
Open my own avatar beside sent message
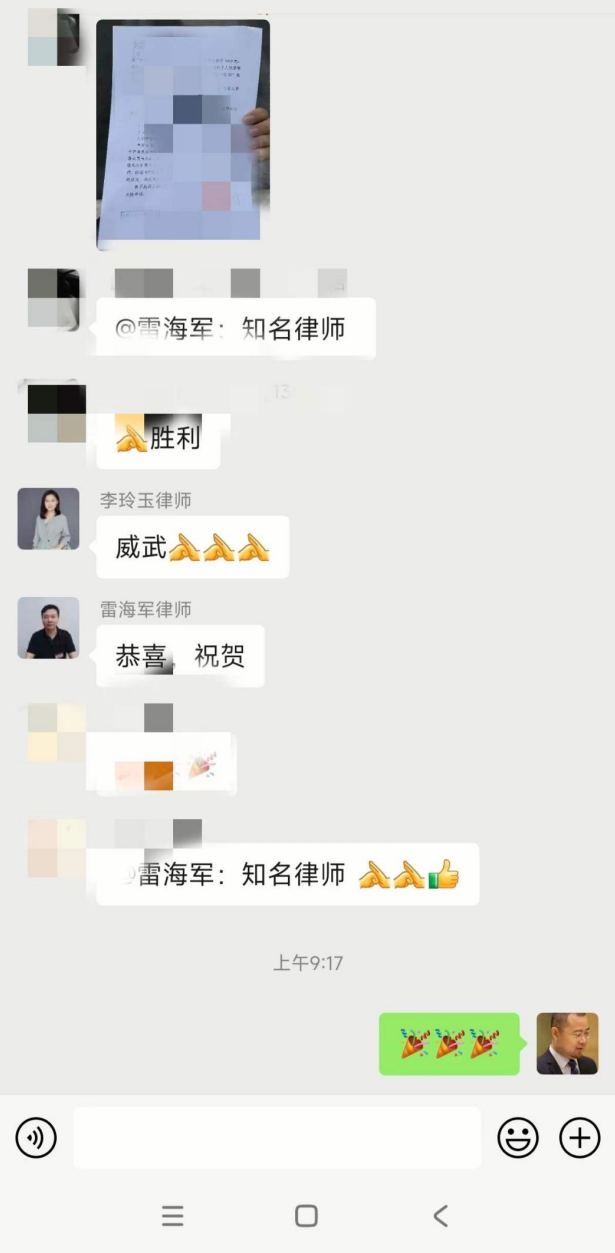[567, 1043]
